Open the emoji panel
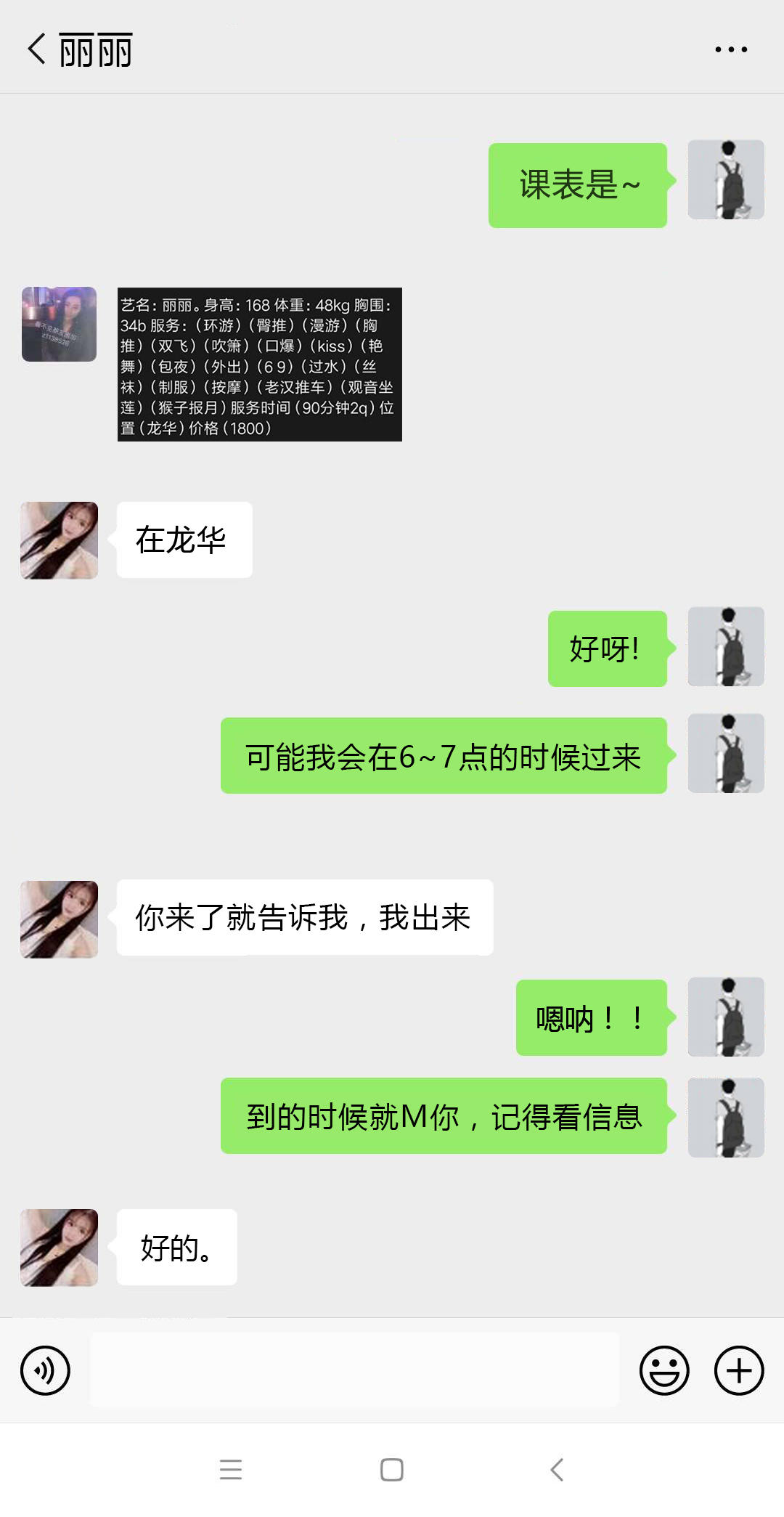 coord(664,1368)
